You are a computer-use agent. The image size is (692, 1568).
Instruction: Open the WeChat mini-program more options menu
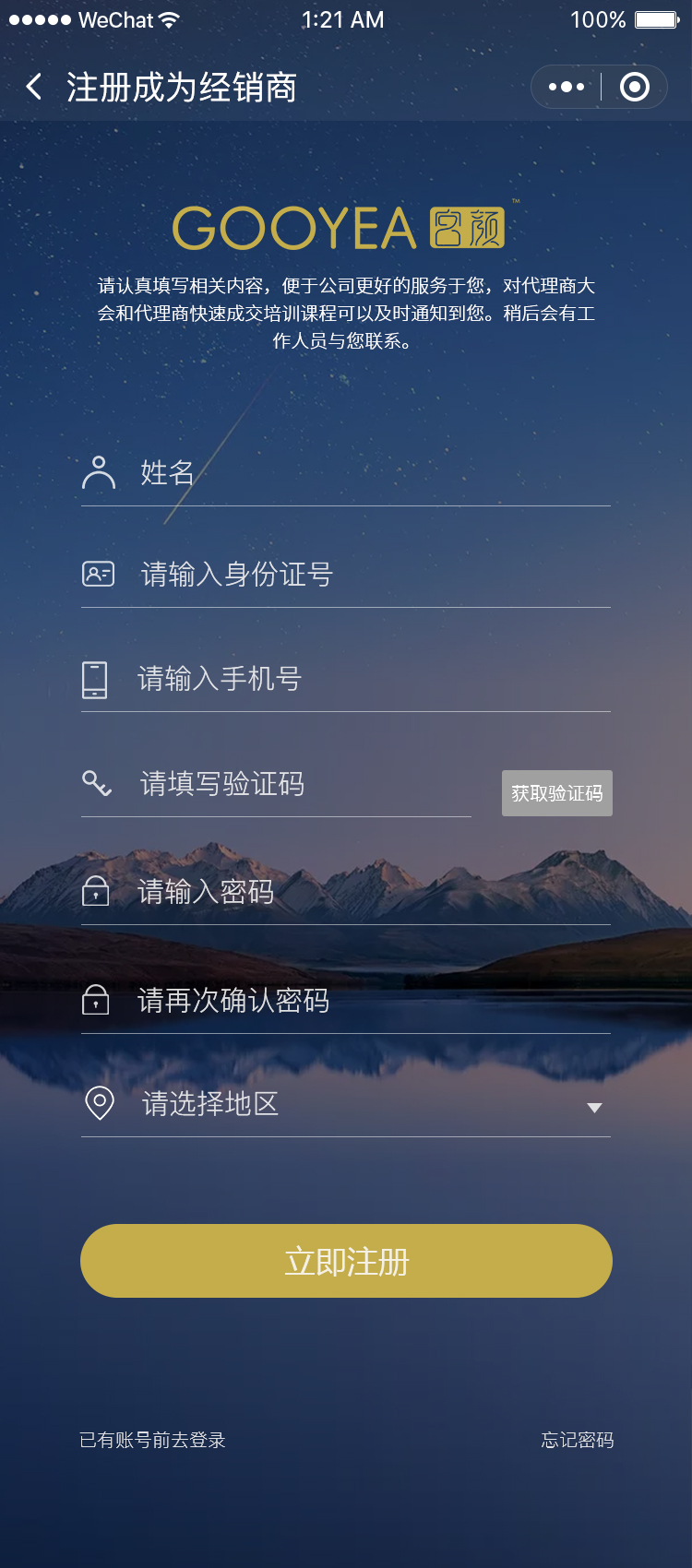click(567, 86)
